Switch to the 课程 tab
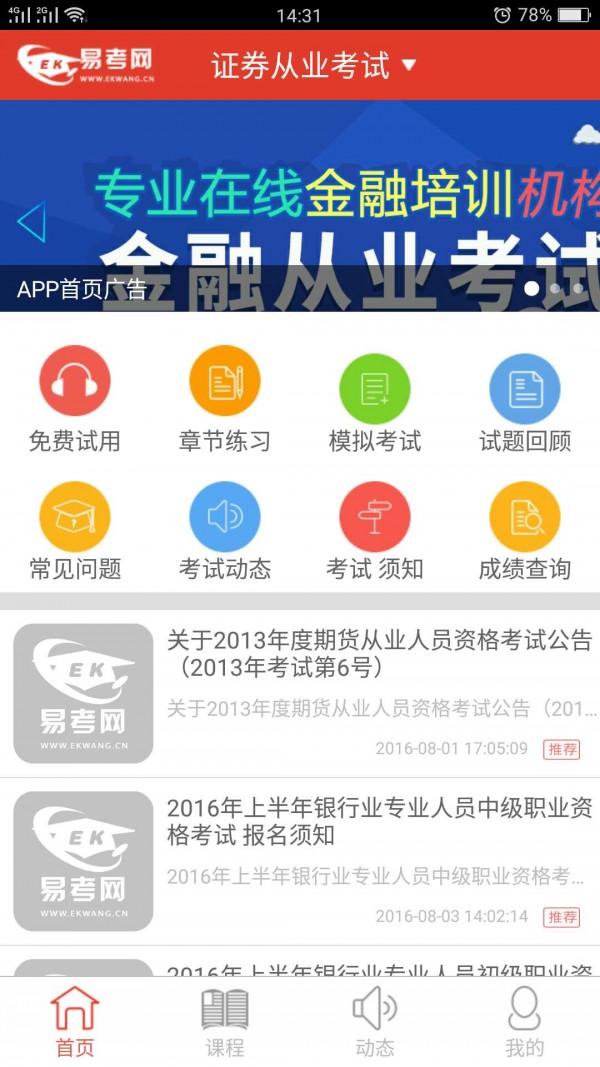 coord(225,1022)
